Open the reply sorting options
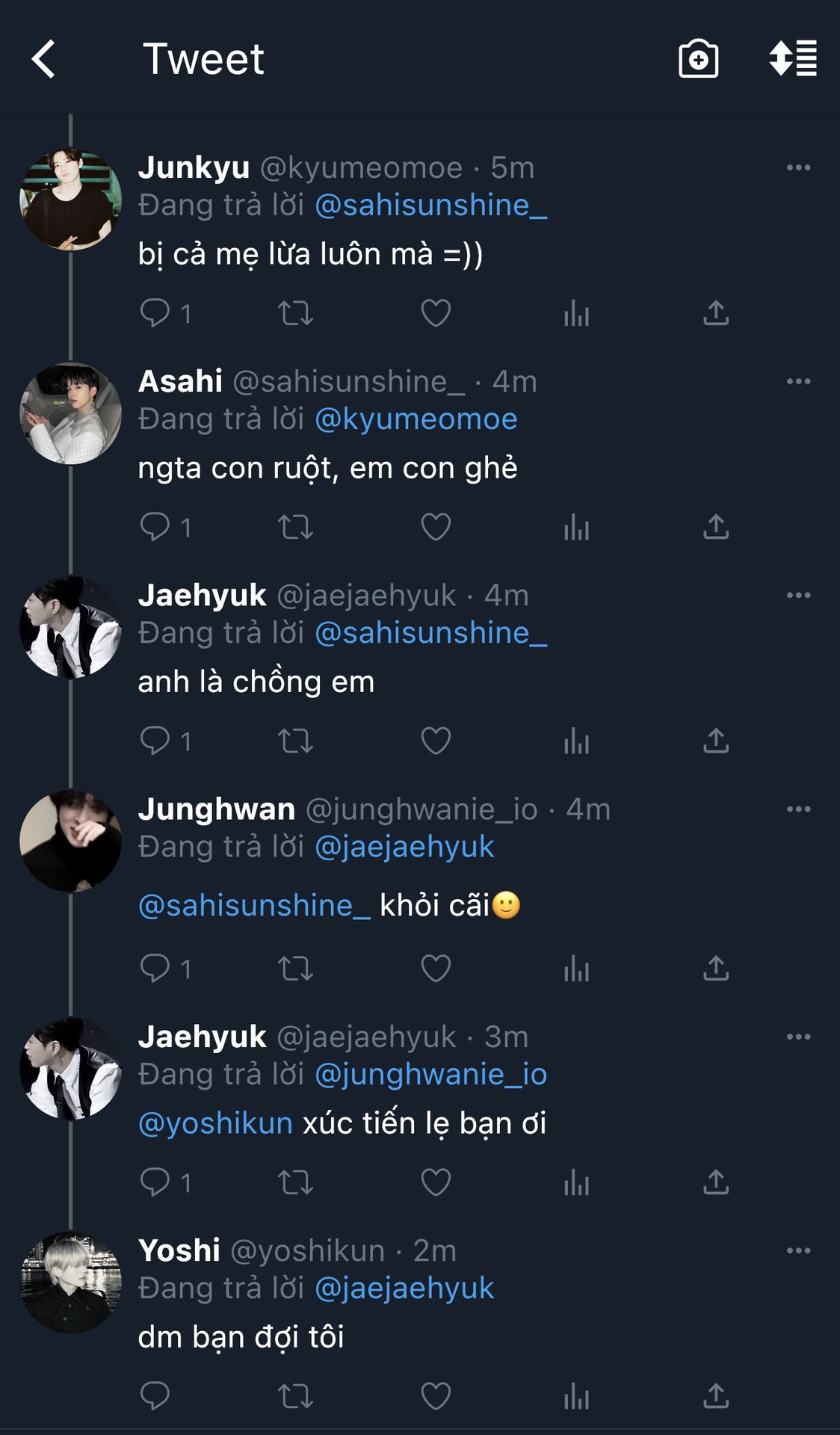This screenshot has width=840, height=1435. [793, 58]
